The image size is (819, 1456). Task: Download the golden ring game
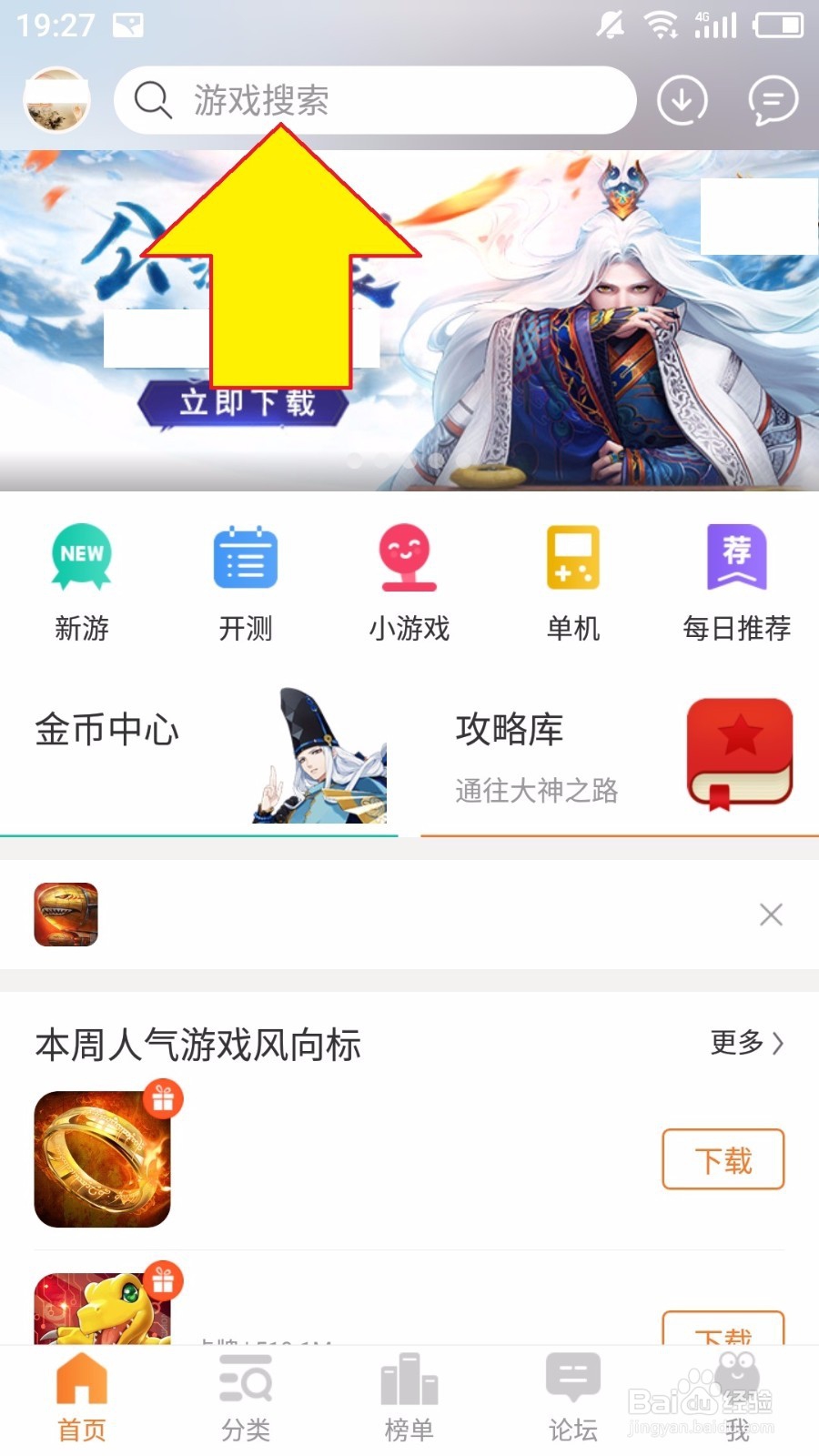pyautogui.click(x=722, y=1159)
